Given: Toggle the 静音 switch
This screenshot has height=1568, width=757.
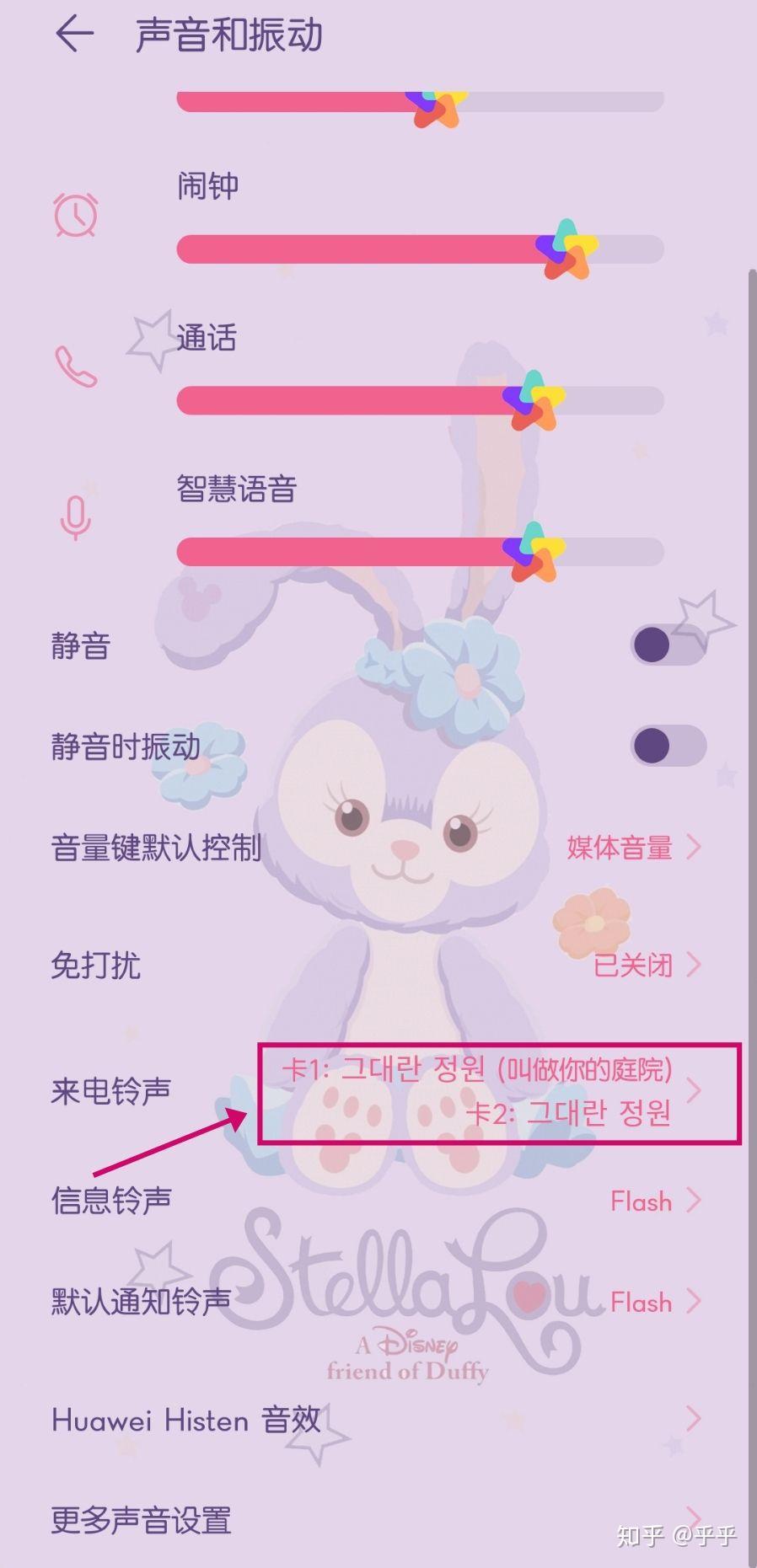Looking at the screenshot, I should (x=668, y=646).
